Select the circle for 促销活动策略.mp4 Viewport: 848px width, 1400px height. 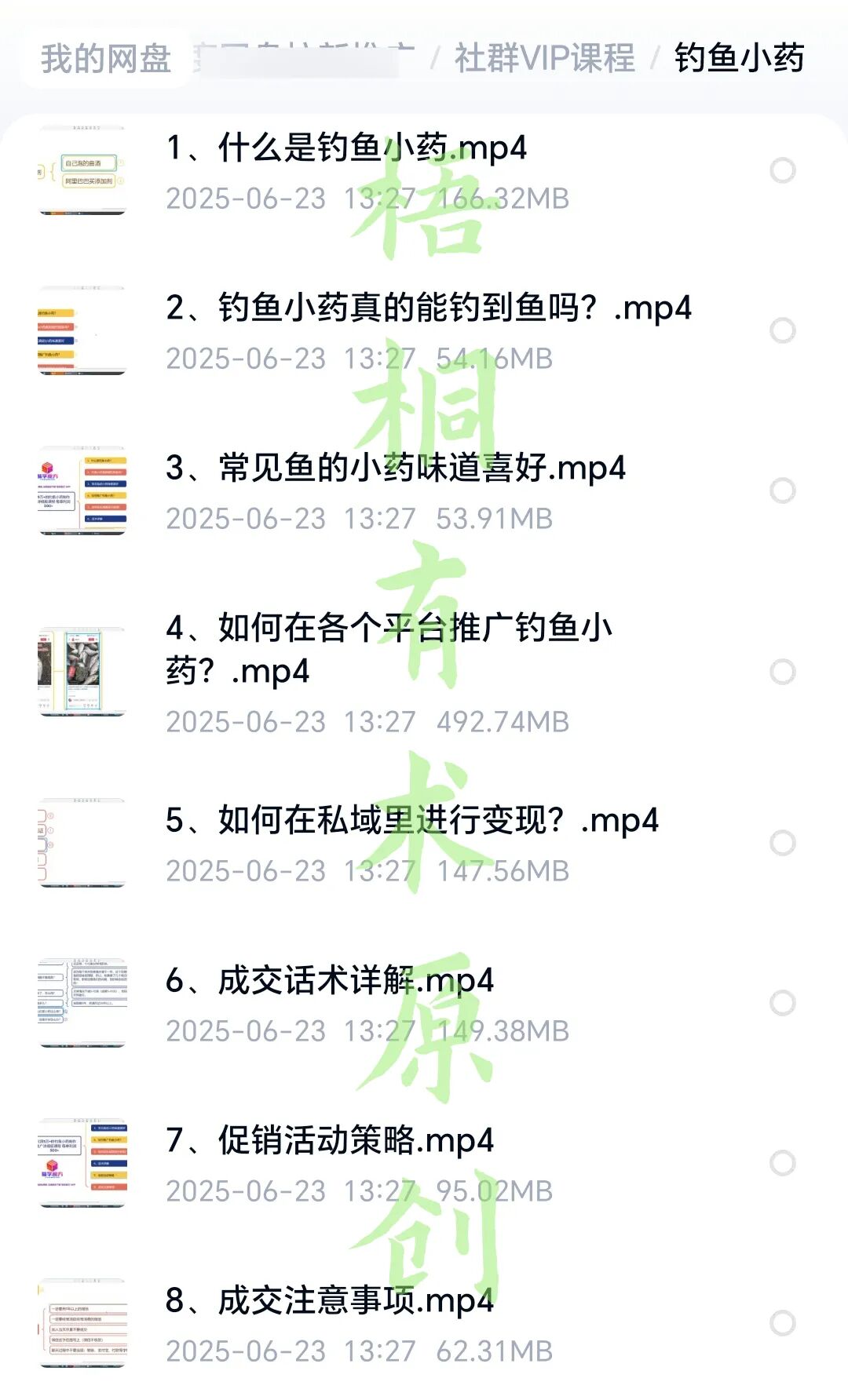coord(782,1163)
